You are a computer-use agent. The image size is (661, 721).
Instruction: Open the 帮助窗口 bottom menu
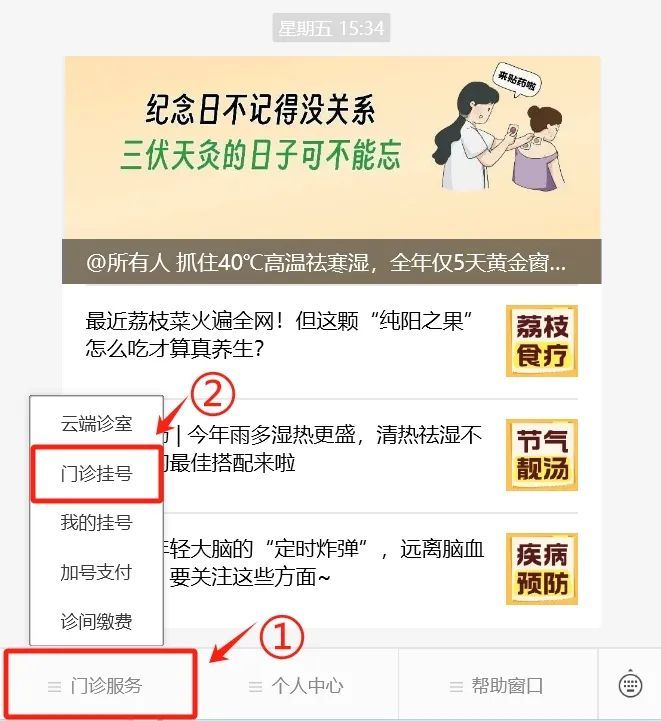tap(497, 686)
